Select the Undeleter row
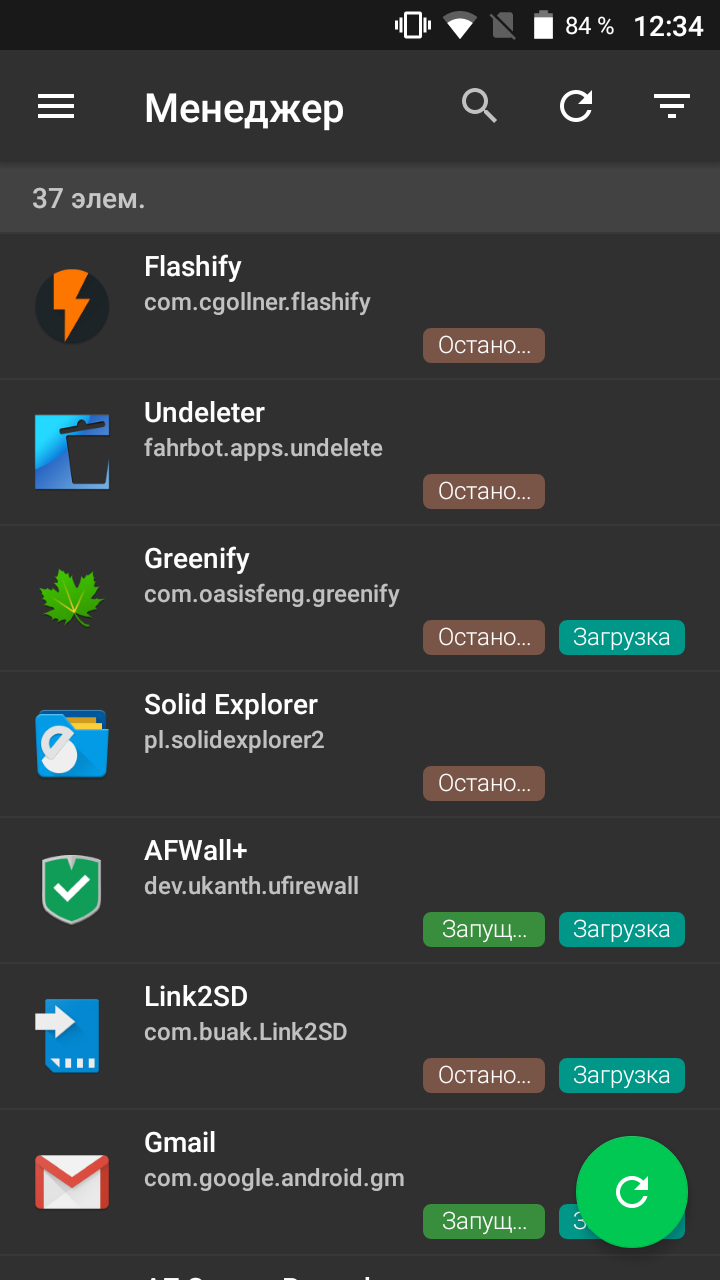Viewport: 720px width, 1280px height. [360, 453]
